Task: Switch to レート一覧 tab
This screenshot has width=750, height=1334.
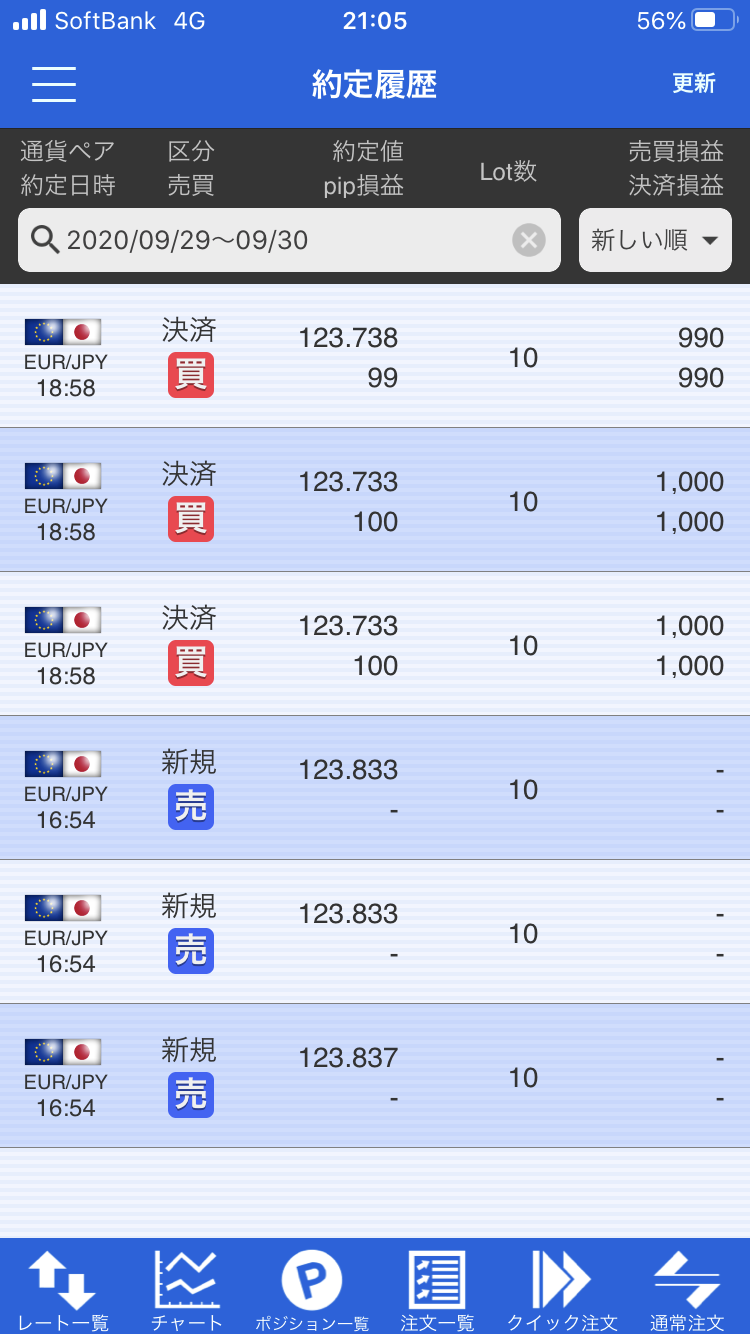Action: tap(63, 1288)
